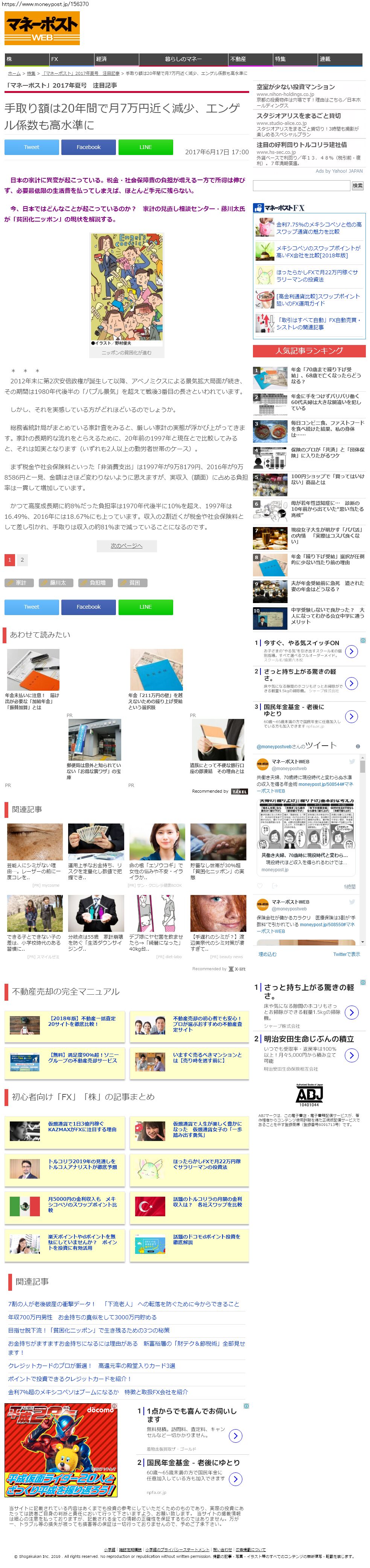Screen dimensions: 370x1568
Task: Open the FX navigation tab
Action: [x=72, y=59]
